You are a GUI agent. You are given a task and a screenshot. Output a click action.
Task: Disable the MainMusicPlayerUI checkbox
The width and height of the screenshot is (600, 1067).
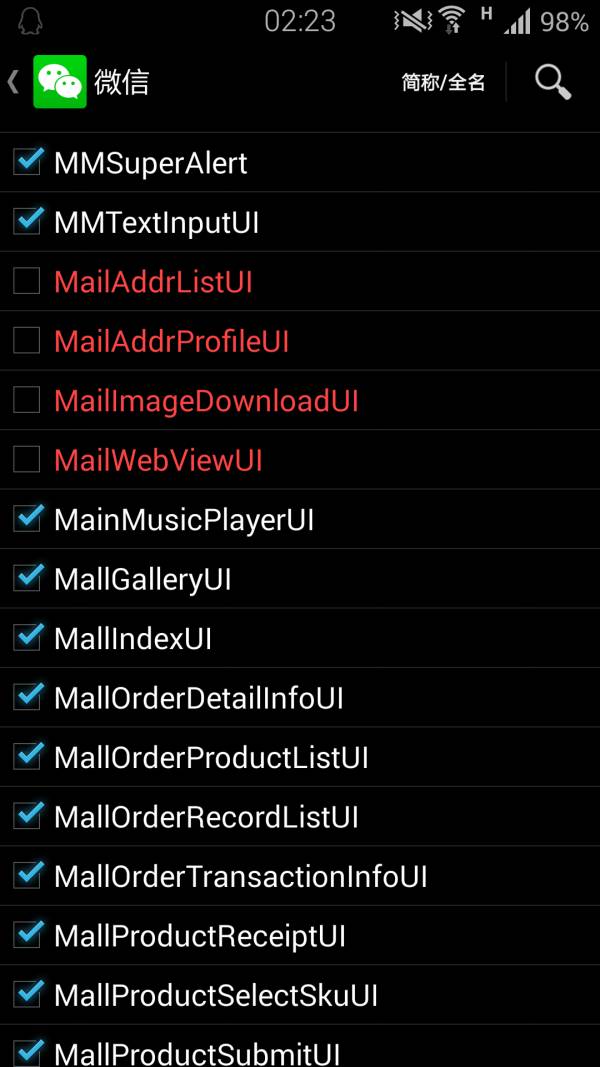tap(27, 519)
